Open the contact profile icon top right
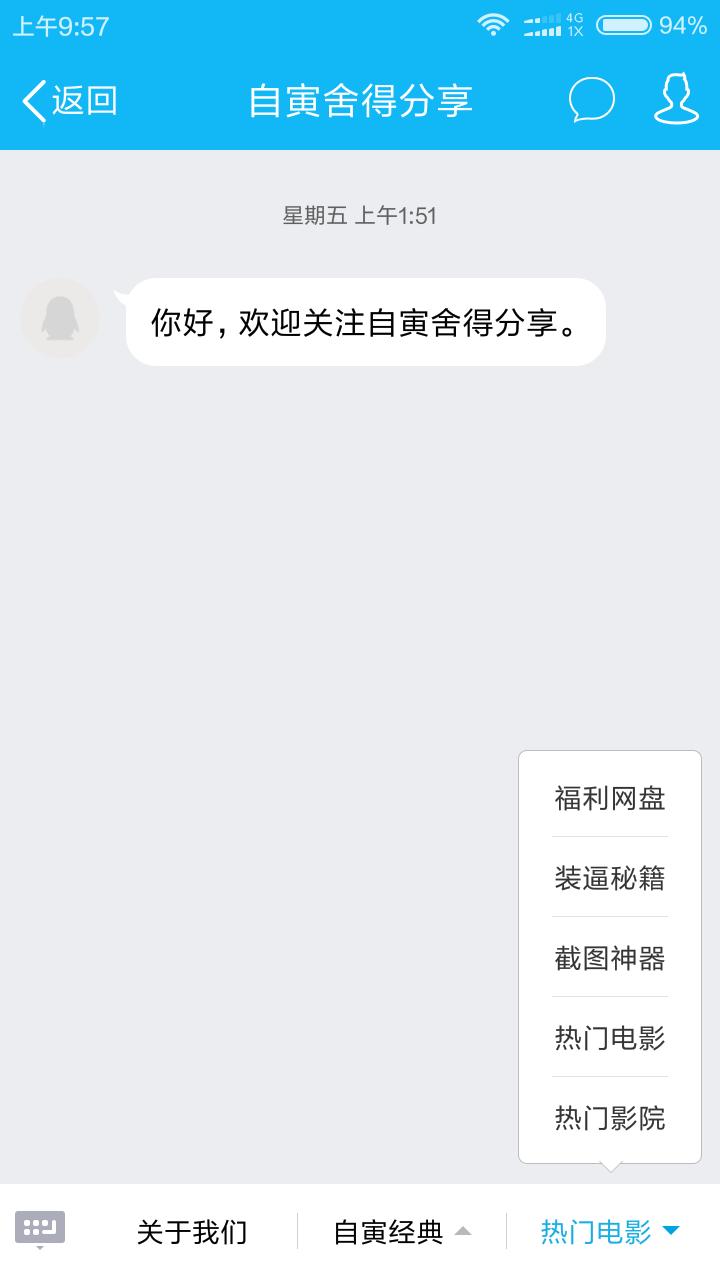Image resolution: width=720 pixels, height=1280 pixels. [x=676, y=100]
